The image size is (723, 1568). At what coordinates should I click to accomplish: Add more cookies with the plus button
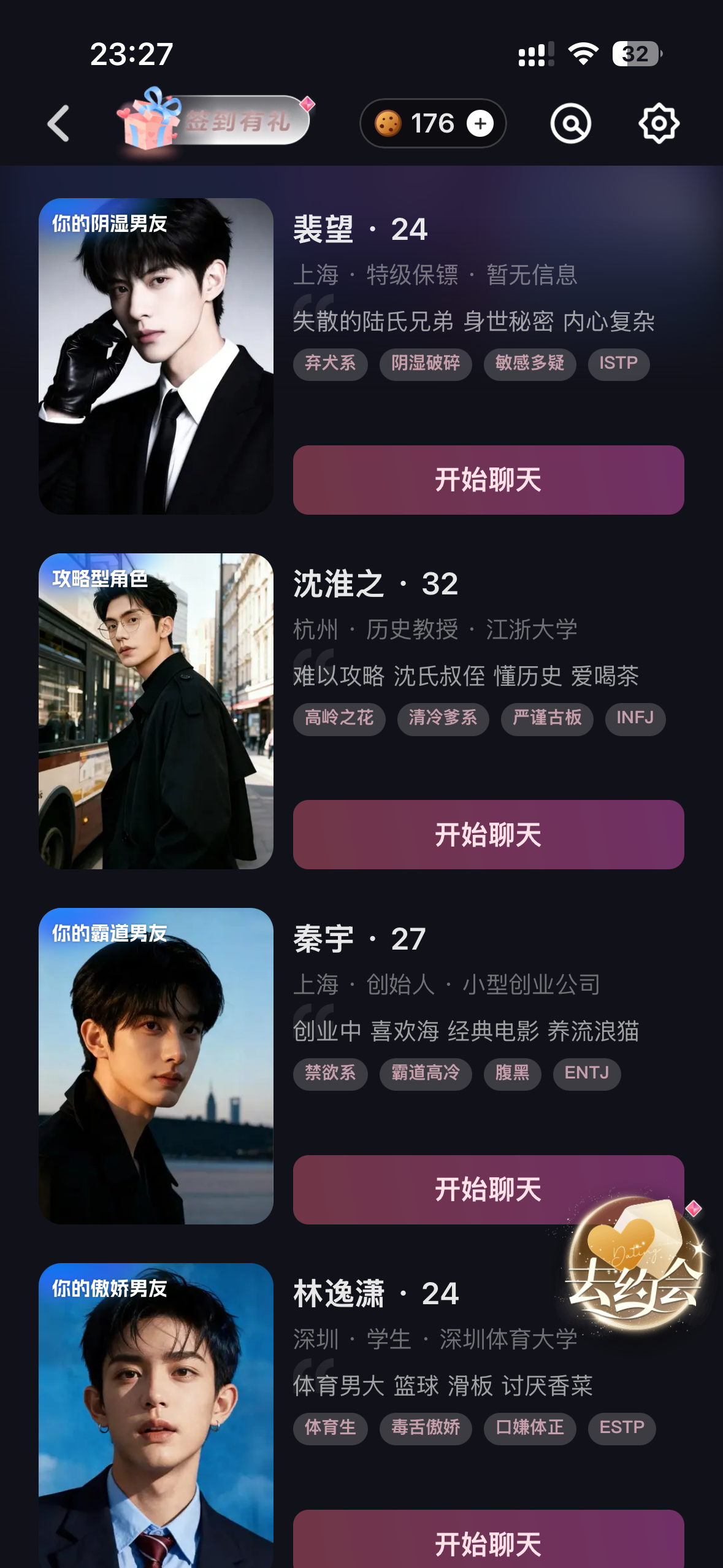[480, 123]
